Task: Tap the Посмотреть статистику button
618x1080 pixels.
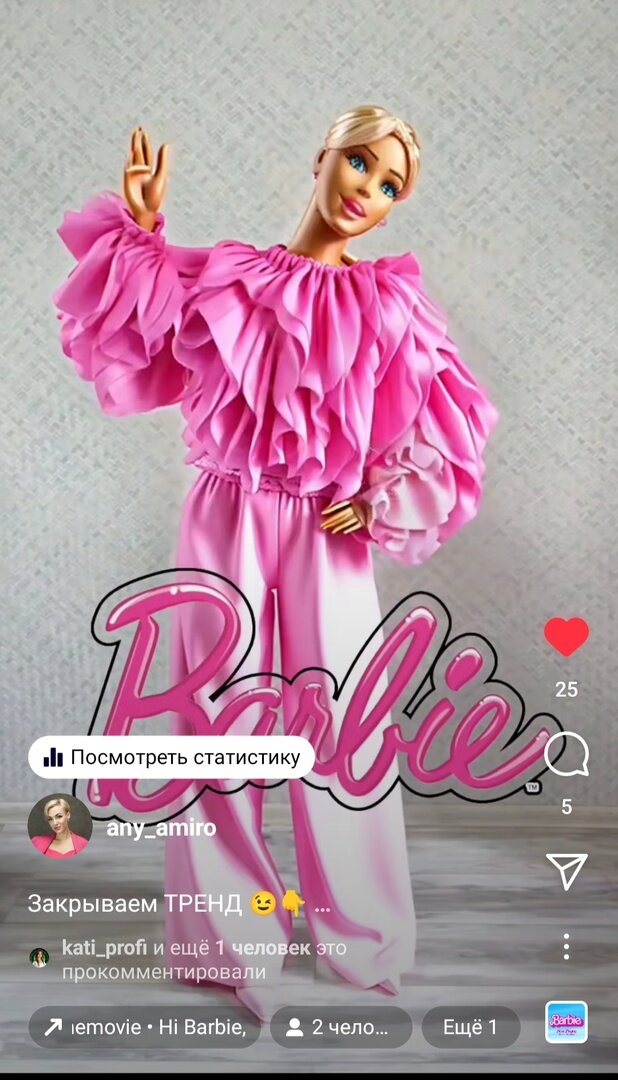Action: point(171,757)
